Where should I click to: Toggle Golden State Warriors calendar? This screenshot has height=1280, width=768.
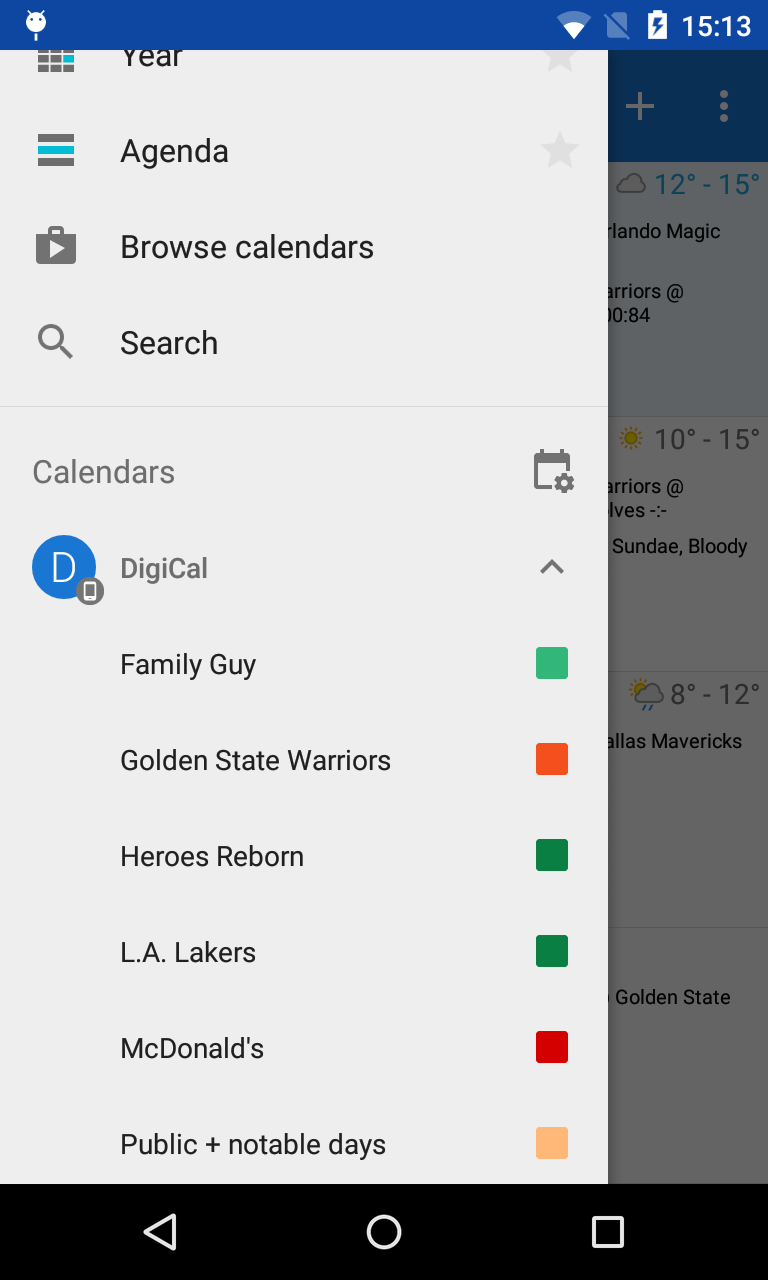pyautogui.click(x=551, y=759)
